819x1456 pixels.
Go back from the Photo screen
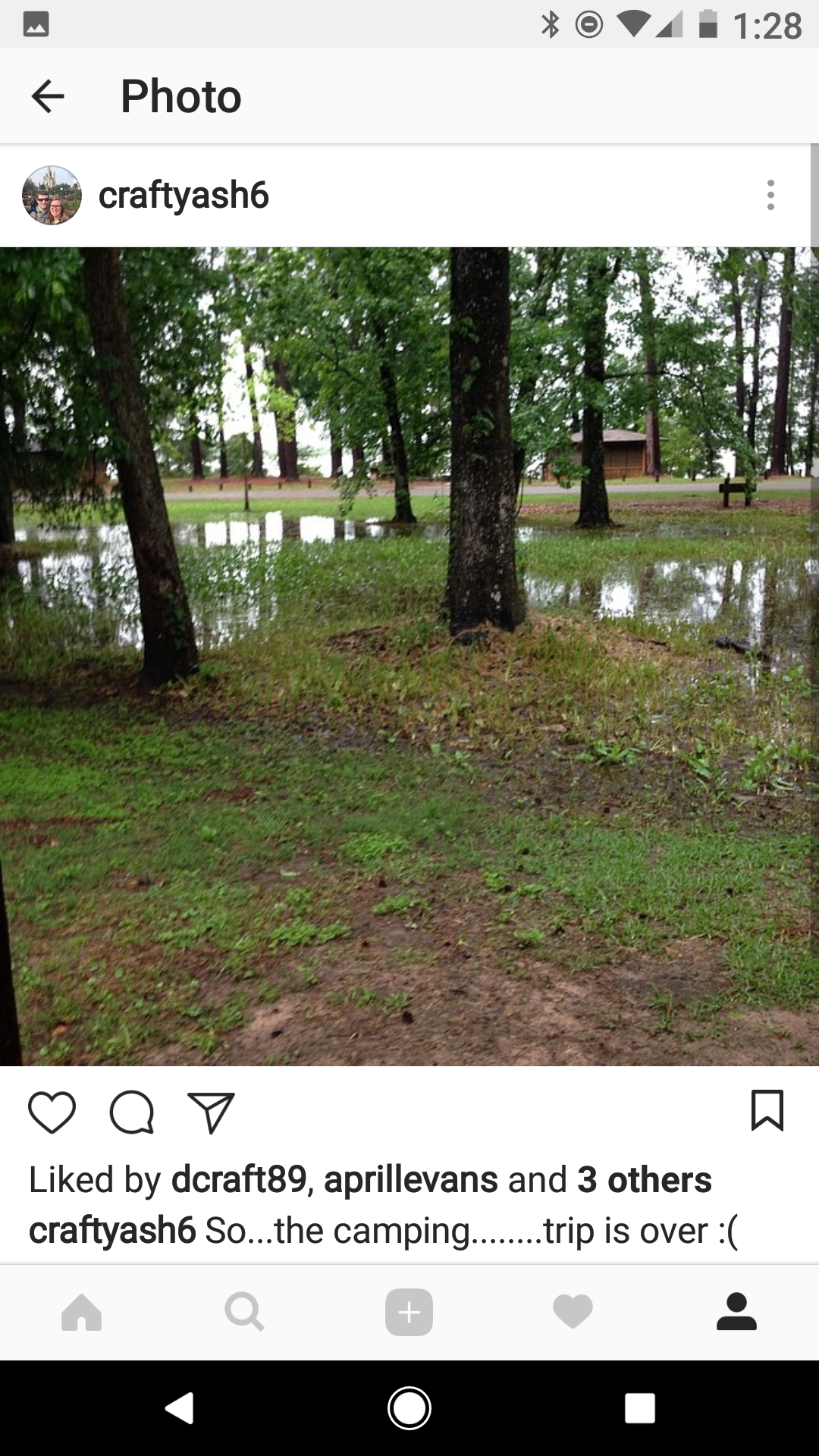48,97
